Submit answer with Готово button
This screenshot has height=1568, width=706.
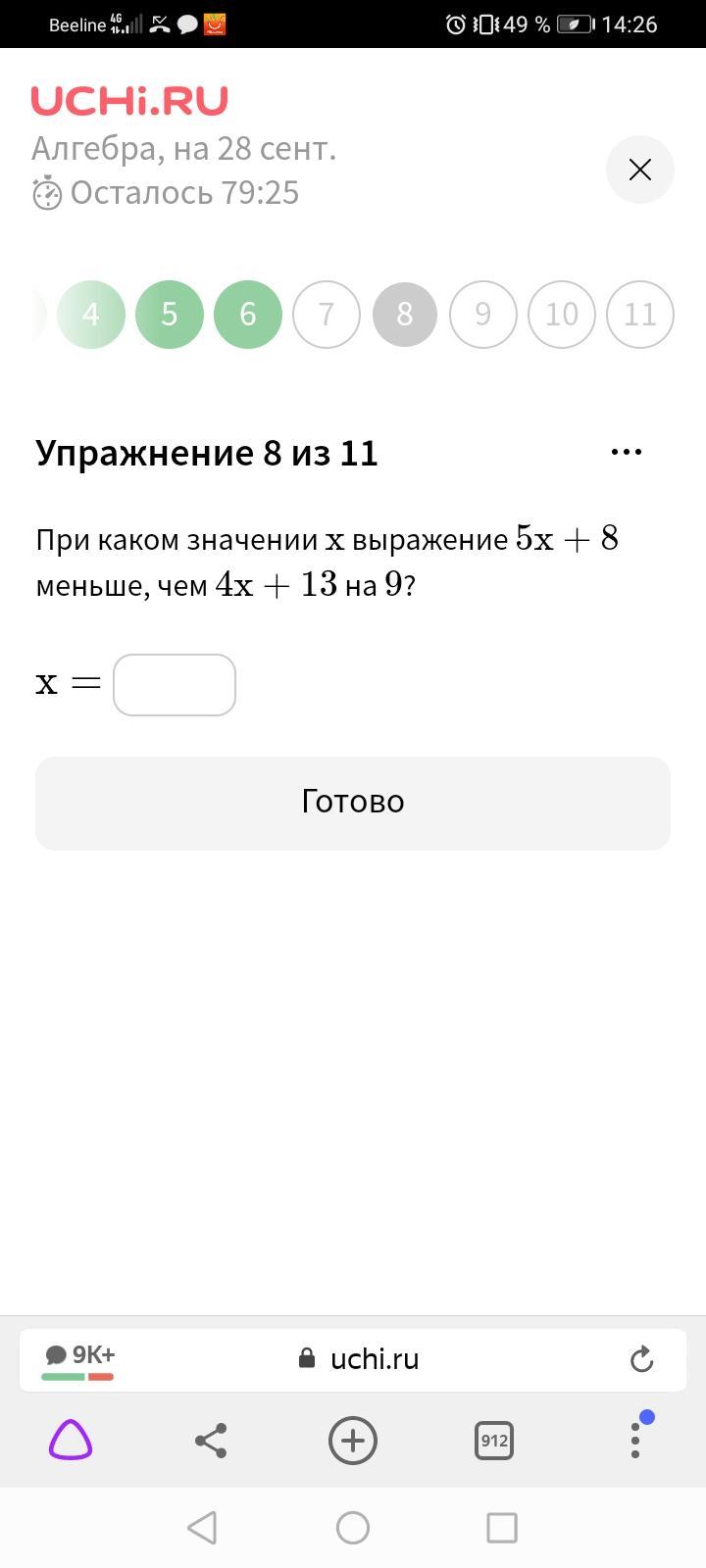point(353,803)
